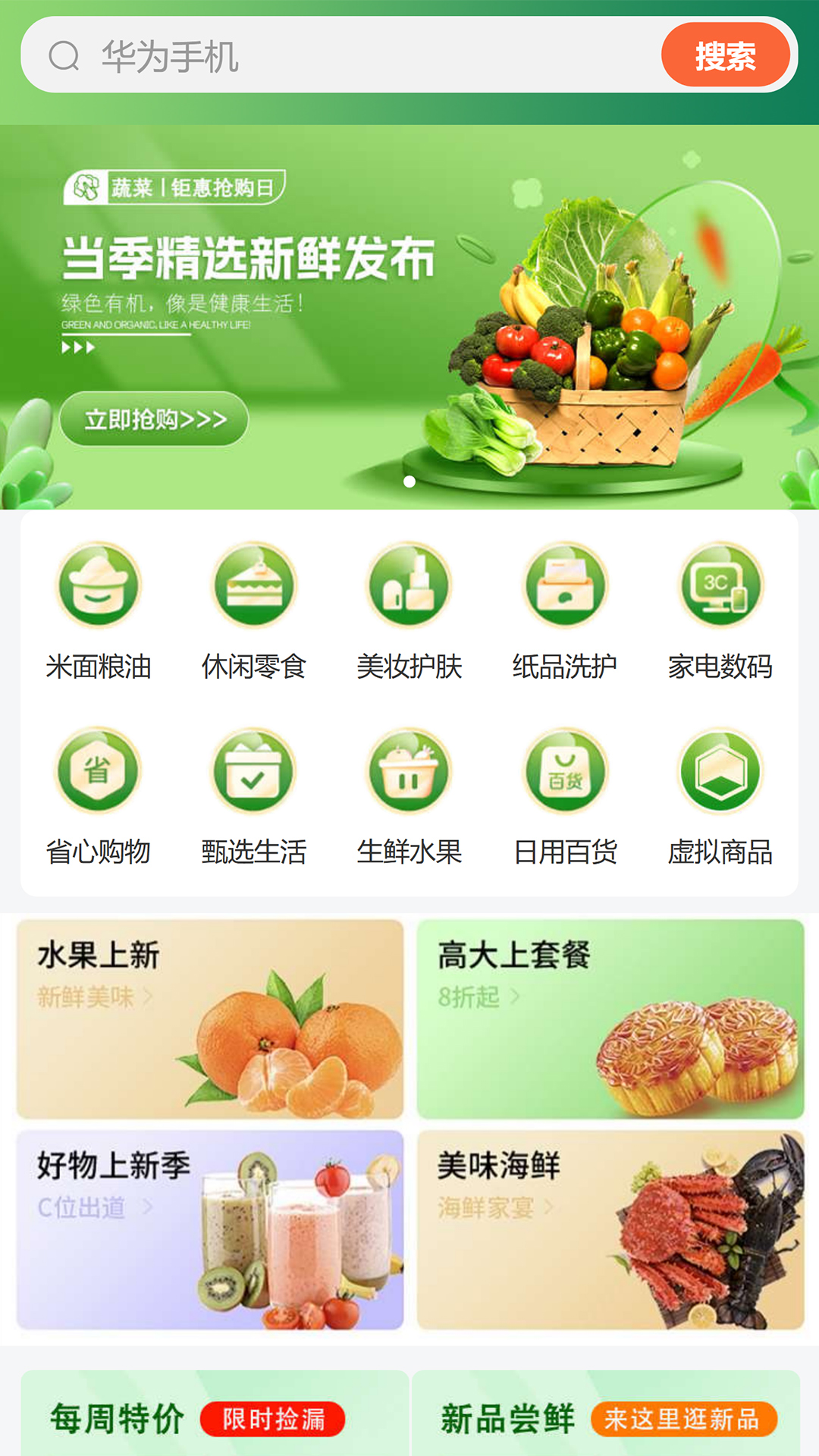Select the 虚拟商品 category icon
This screenshot has width=819, height=1456.
(x=720, y=770)
